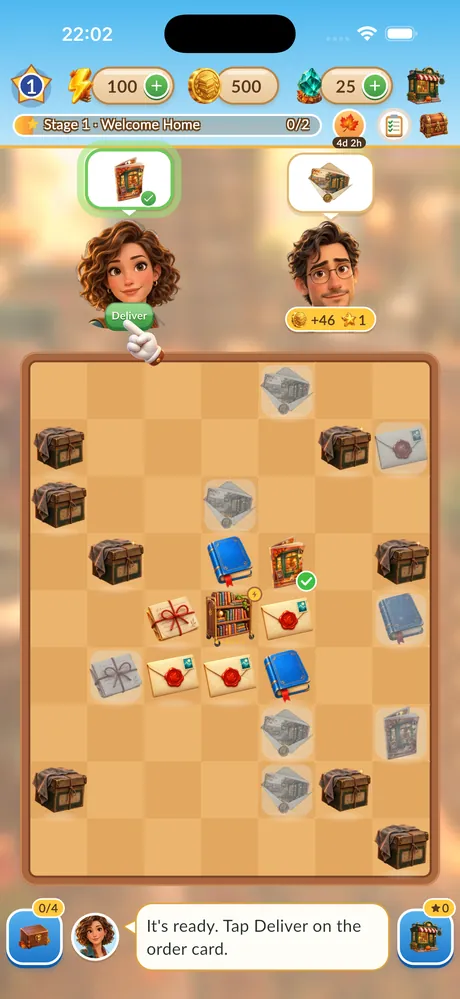Viewport: 460px width, 999px height.
Task: Tap the bookshelf generator on the board
Action: point(229,617)
